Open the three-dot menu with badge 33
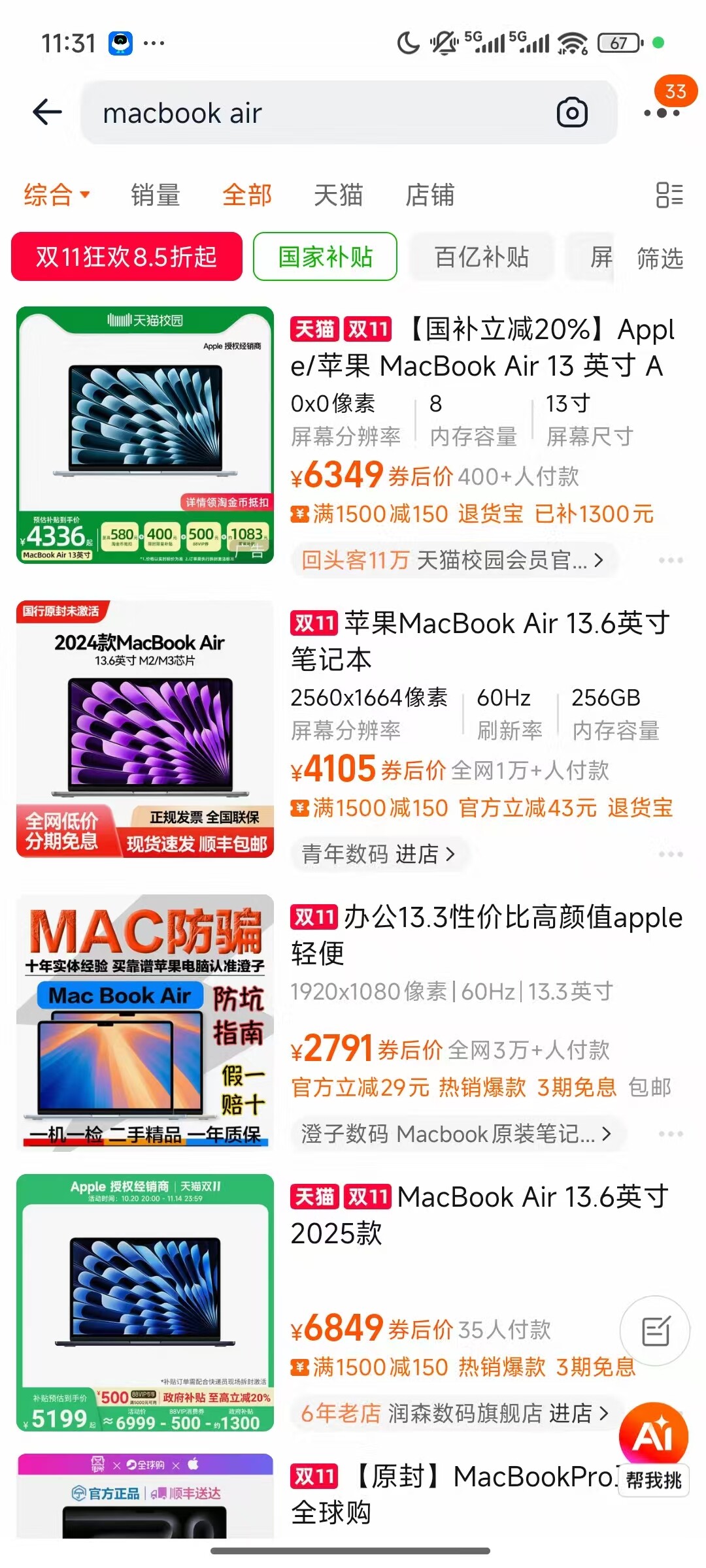706x1568 pixels. [662, 112]
